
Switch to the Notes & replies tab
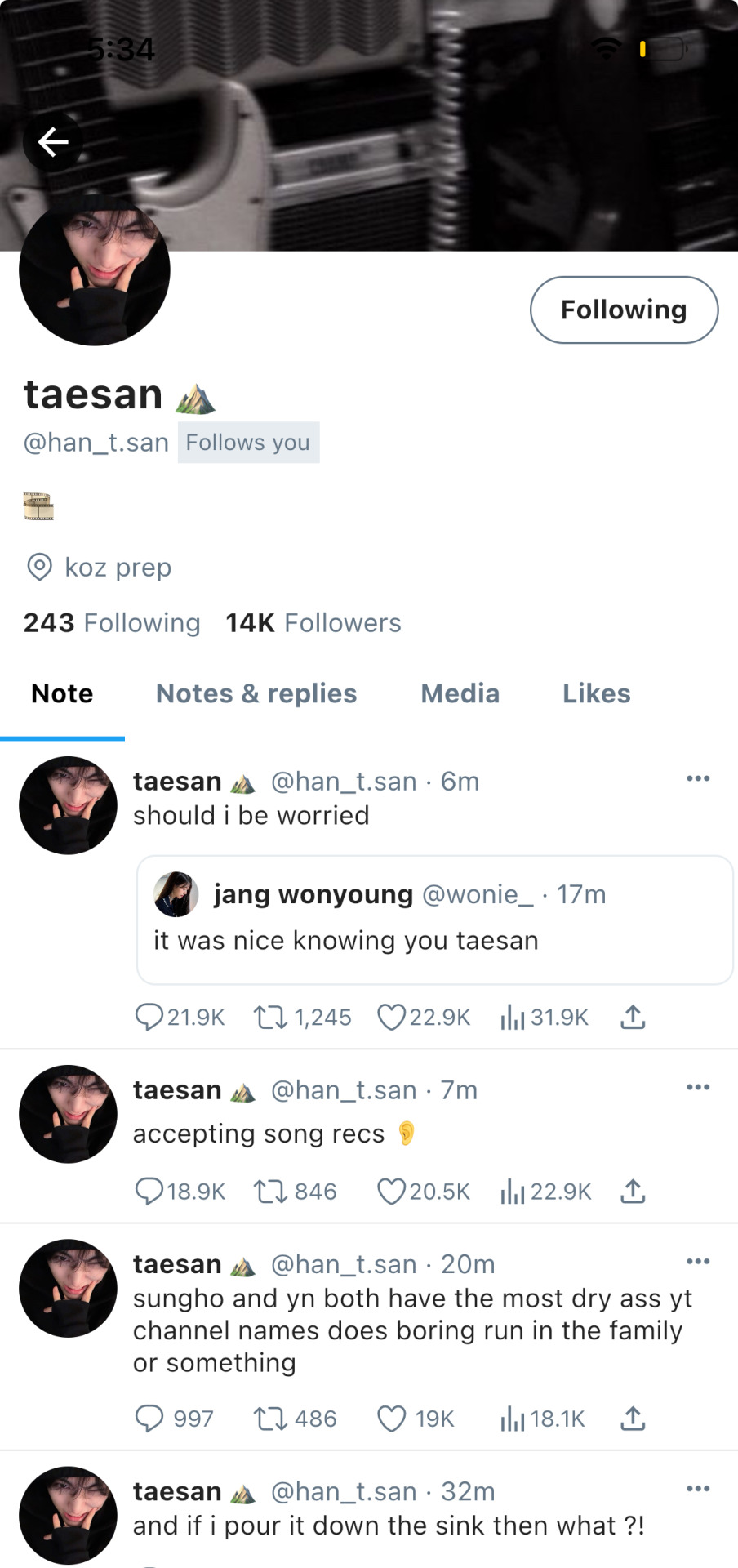coord(256,693)
